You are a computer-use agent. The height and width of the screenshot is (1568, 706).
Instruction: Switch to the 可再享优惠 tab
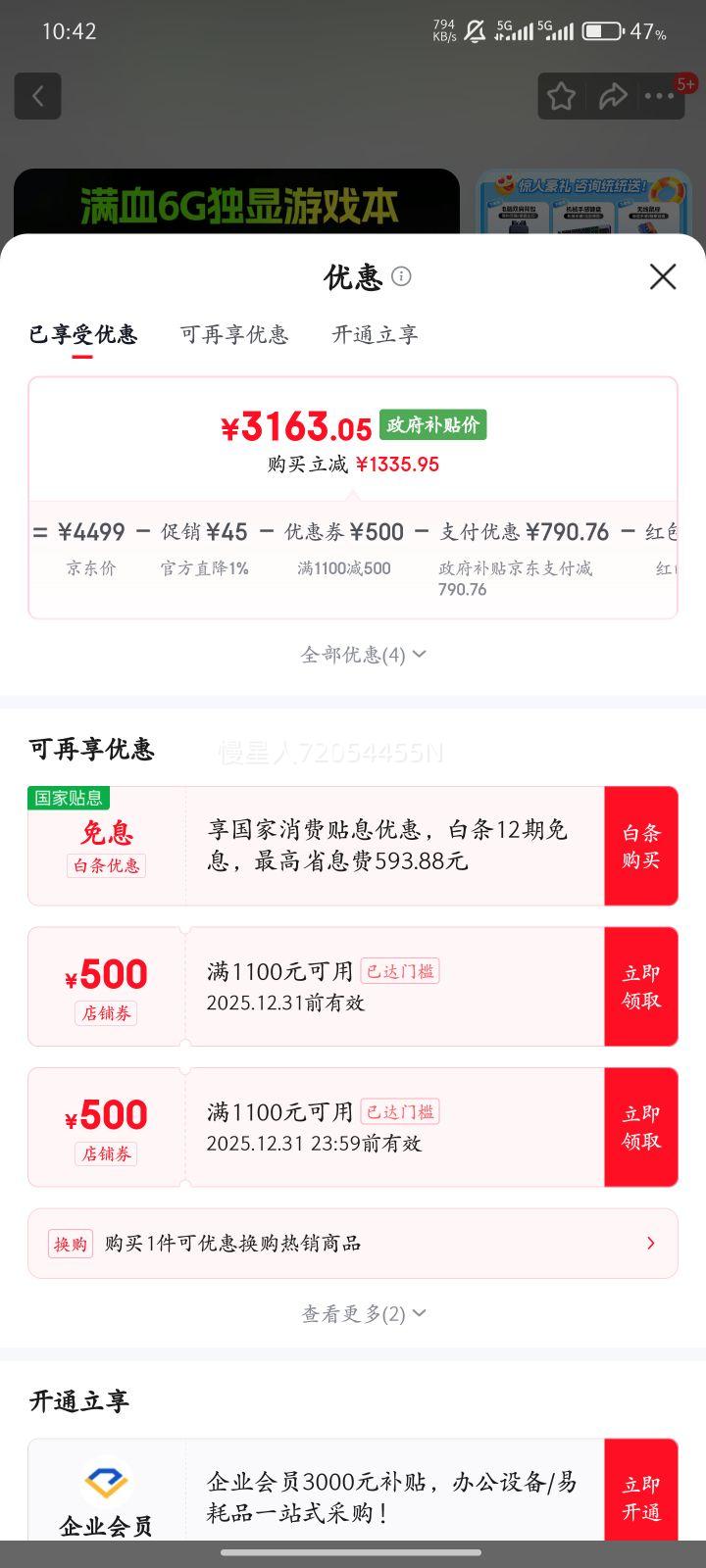pyautogui.click(x=234, y=334)
